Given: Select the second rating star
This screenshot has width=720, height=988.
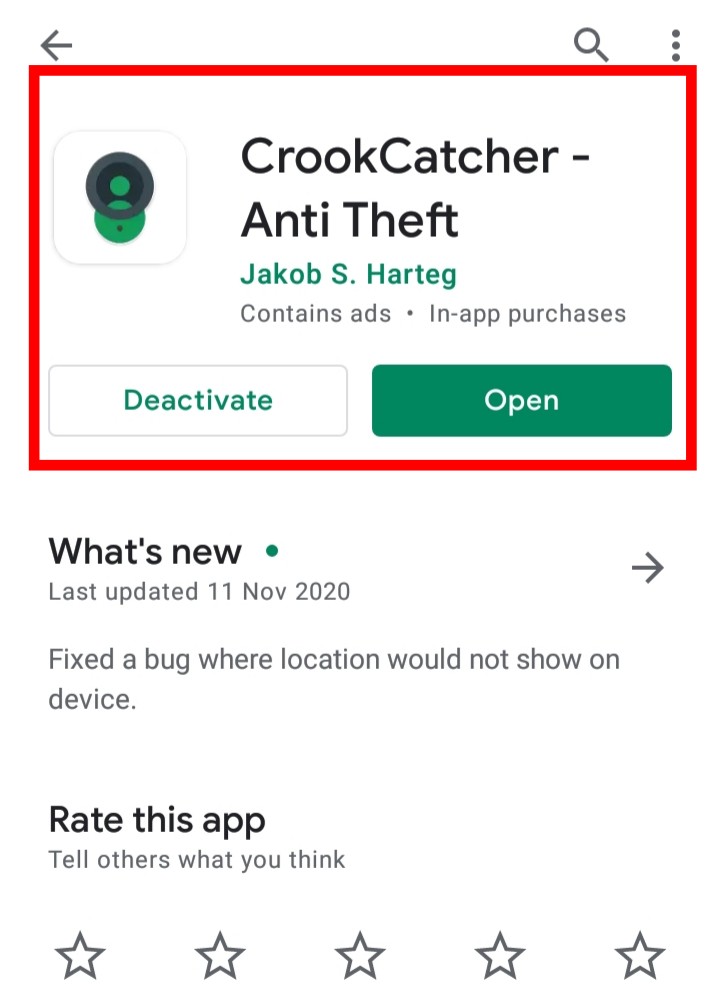Looking at the screenshot, I should click(220, 955).
